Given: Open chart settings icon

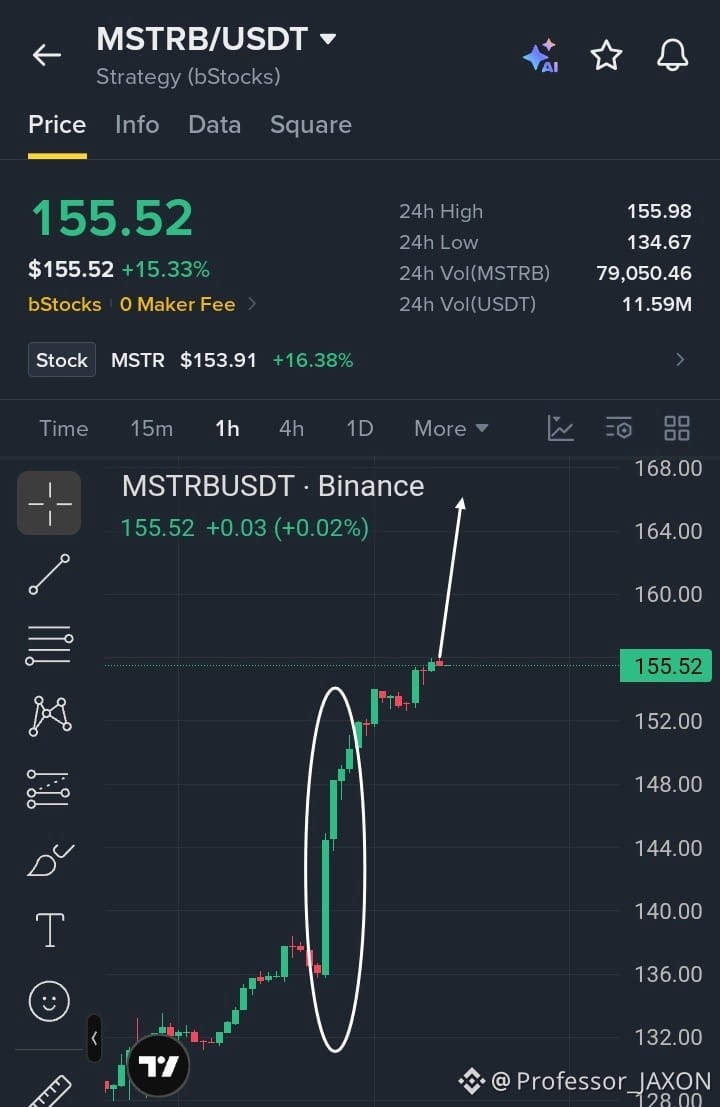Looking at the screenshot, I should coord(618,428).
